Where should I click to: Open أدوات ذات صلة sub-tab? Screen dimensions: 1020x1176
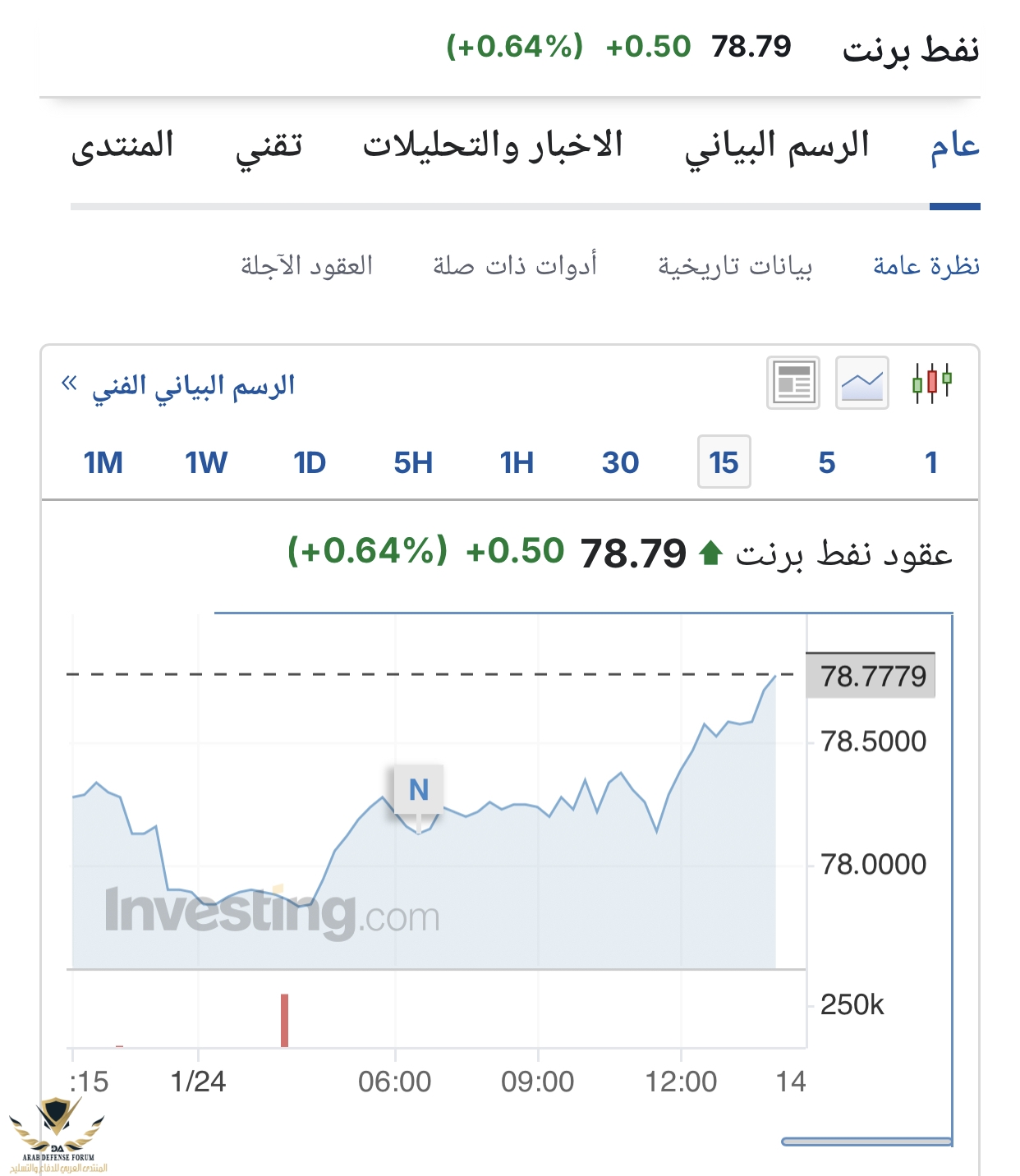click(x=514, y=266)
